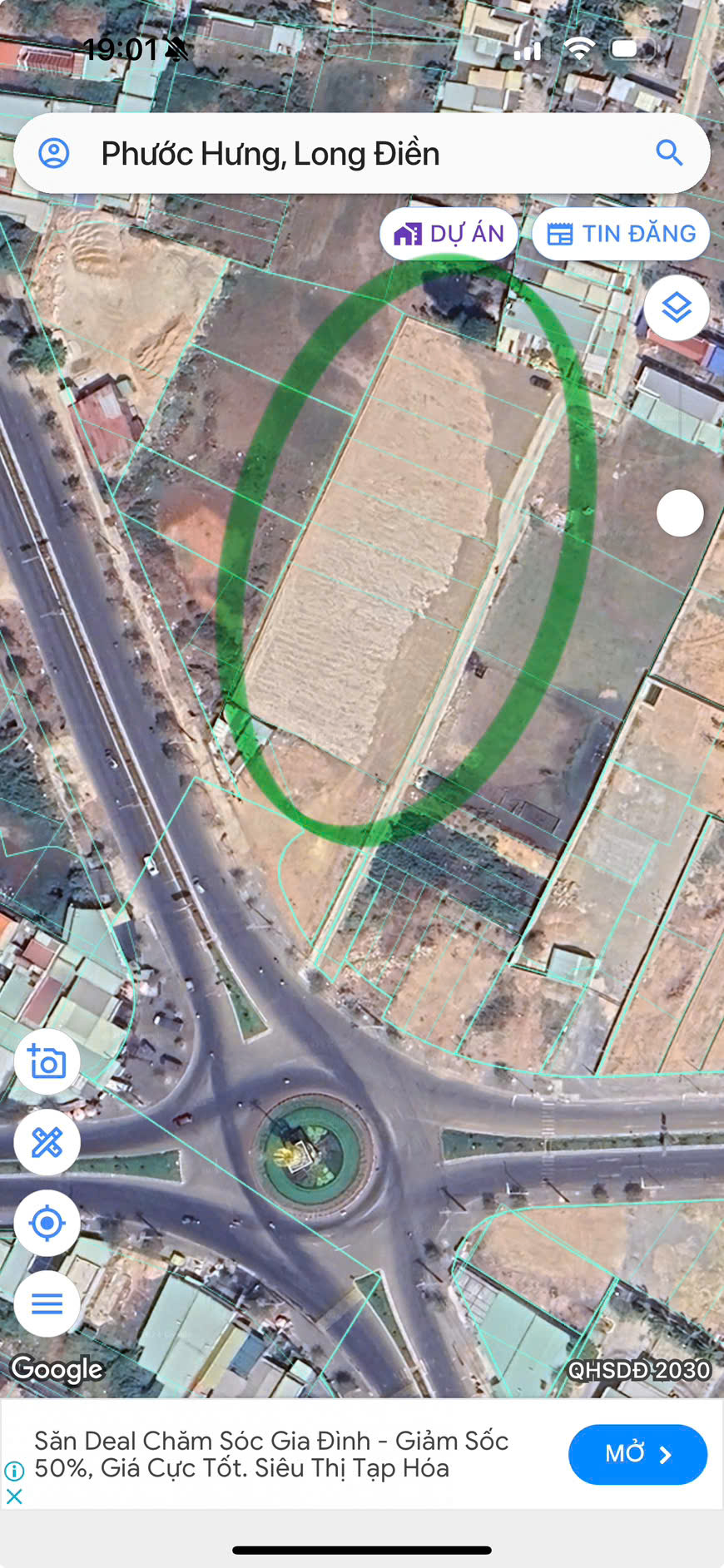The height and width of the screenshot is (1568, 724).
Task: Open the ad info icon
Action: [x=14, y=1471]
